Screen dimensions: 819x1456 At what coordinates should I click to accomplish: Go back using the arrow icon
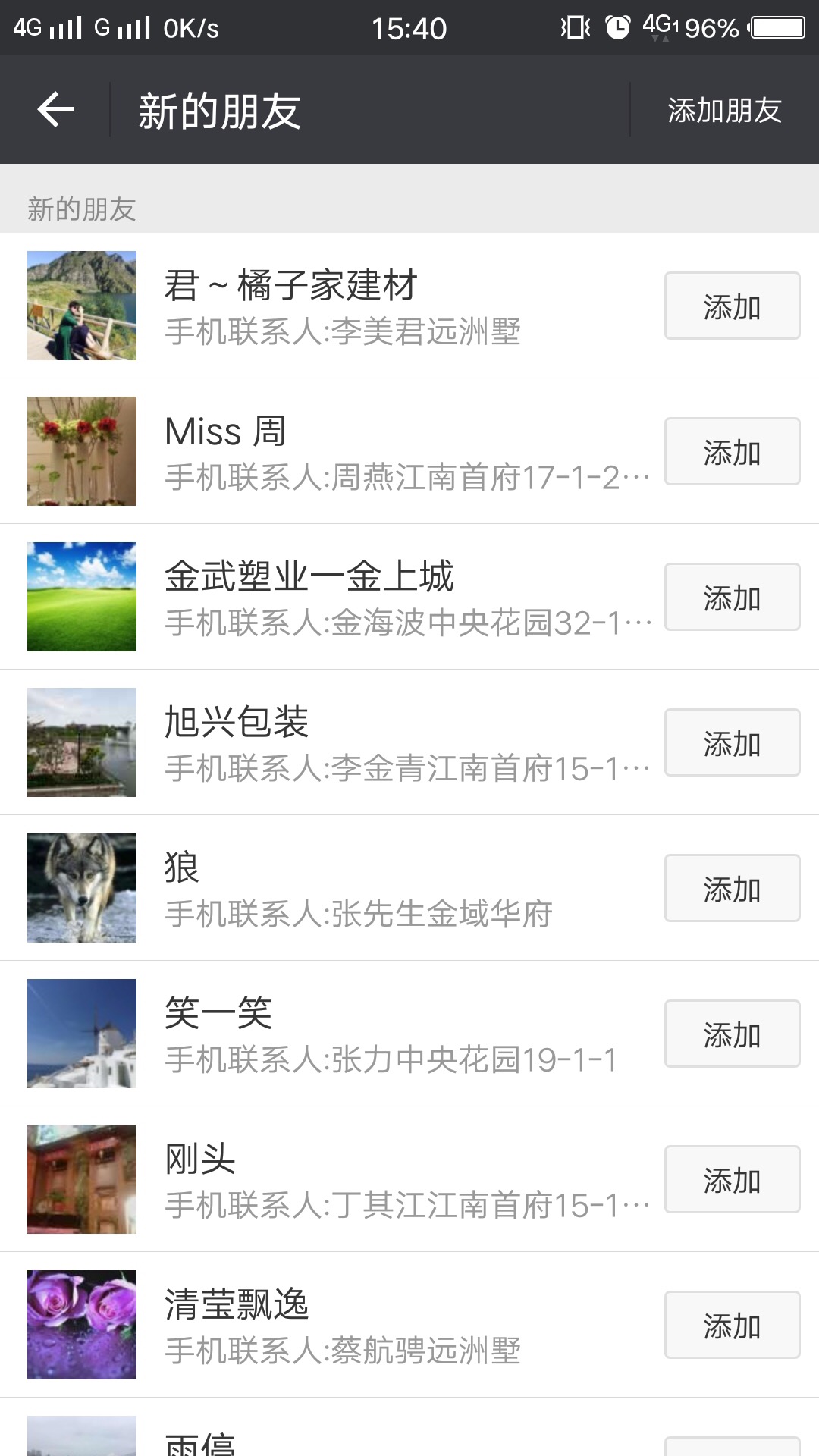[x=55, y=110]
